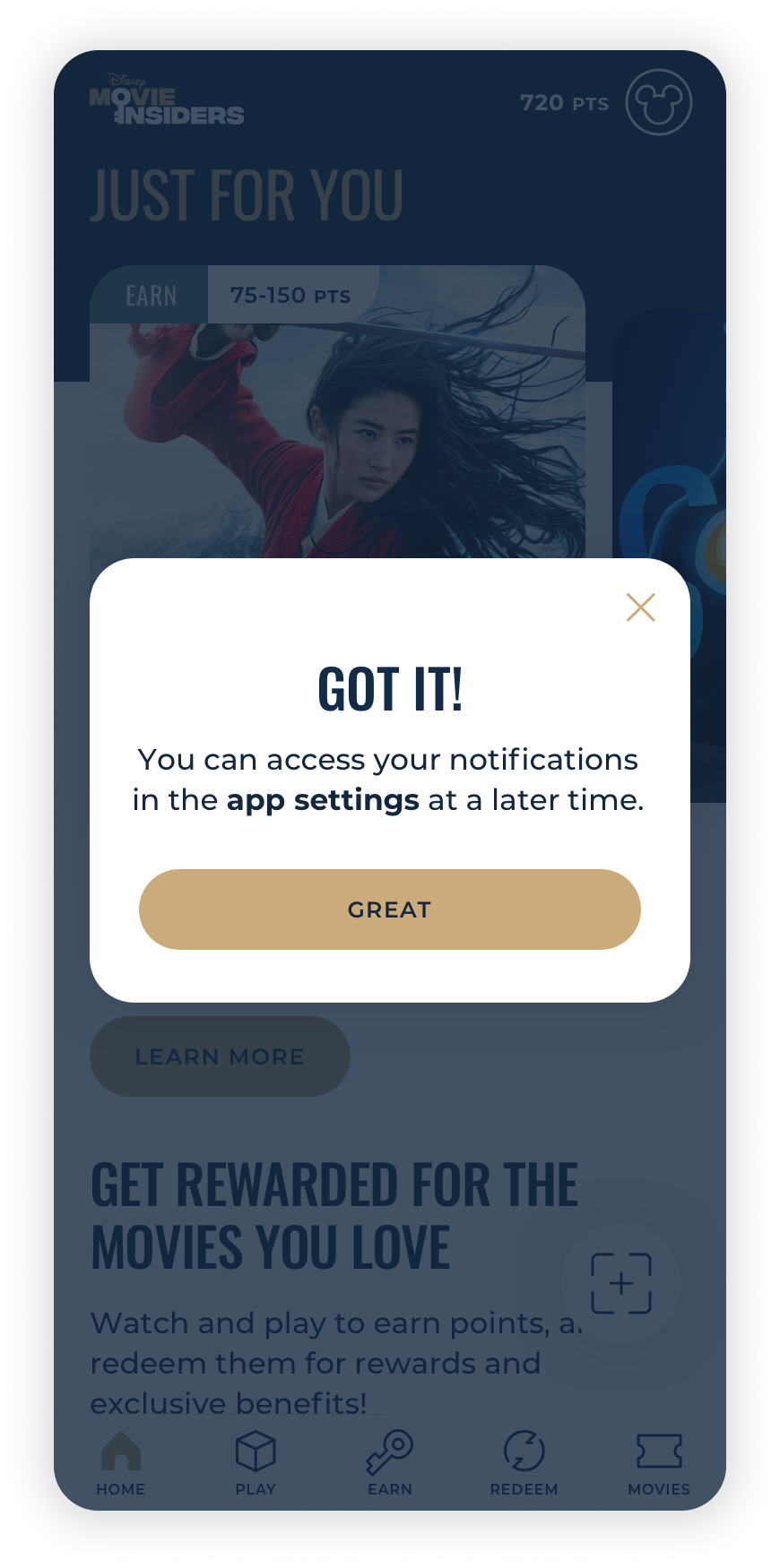The height and width of the screenshot is (1568, 780).
Task: Switch to the Home tab
Action: pos(121,1464)
